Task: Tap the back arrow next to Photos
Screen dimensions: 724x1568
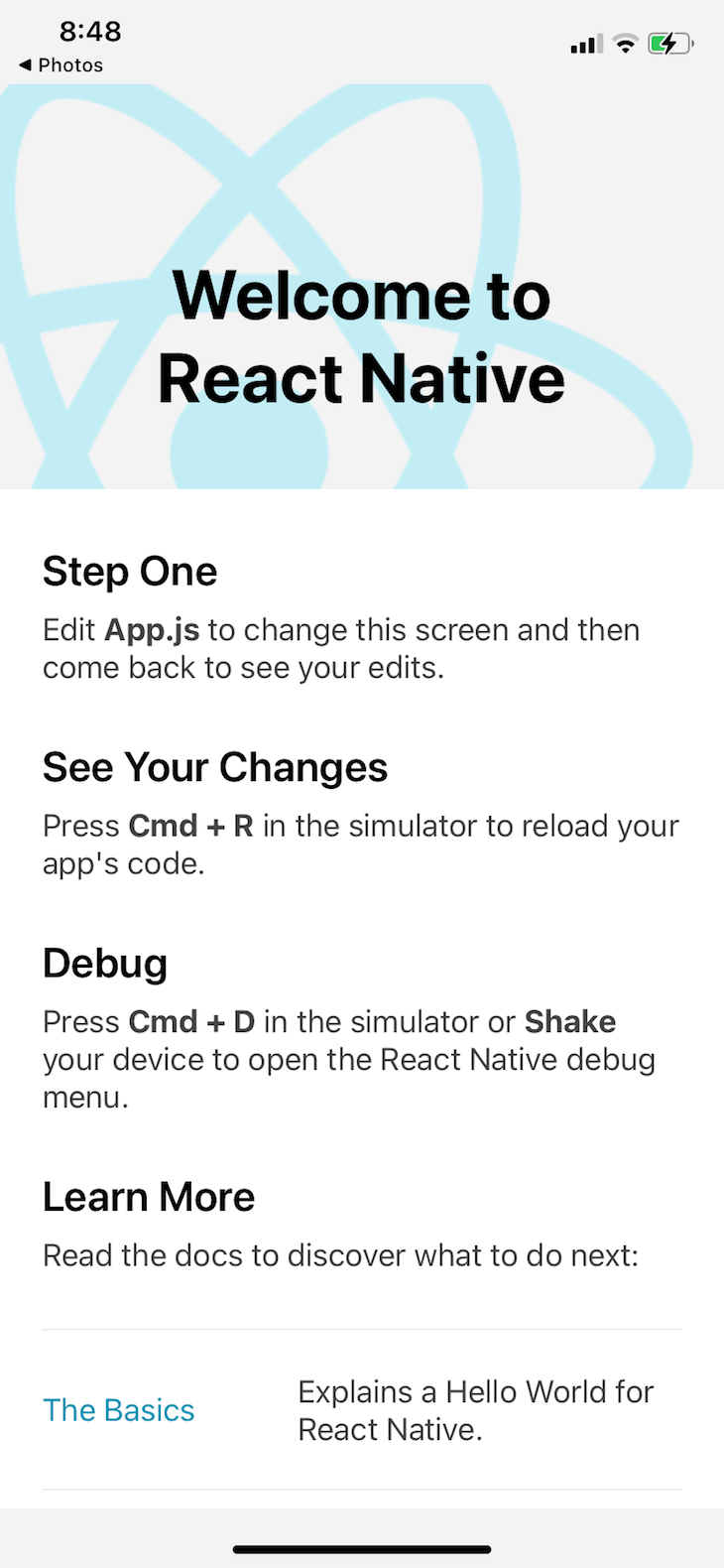Action: (24, 65)
